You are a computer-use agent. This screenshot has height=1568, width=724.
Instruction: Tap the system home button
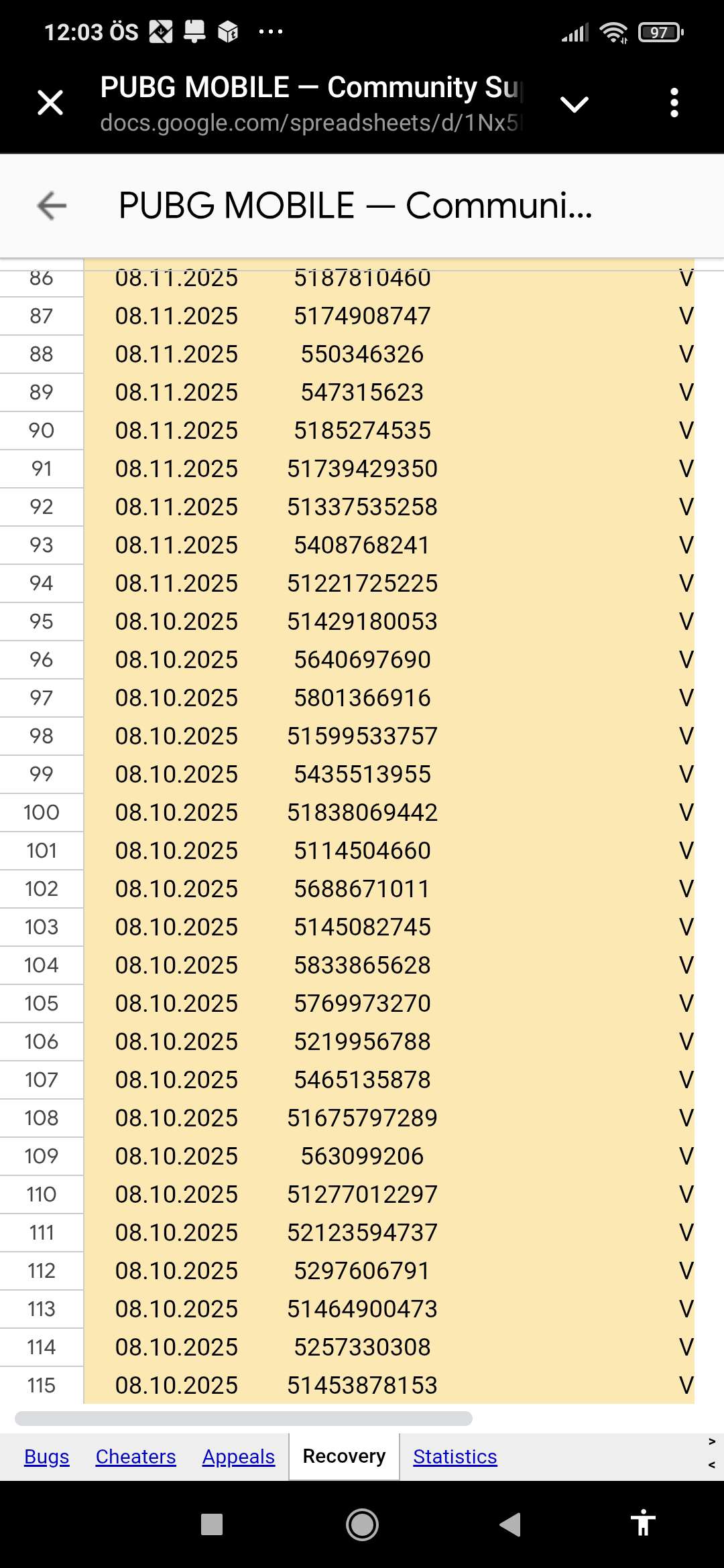tap(362, 1524)
